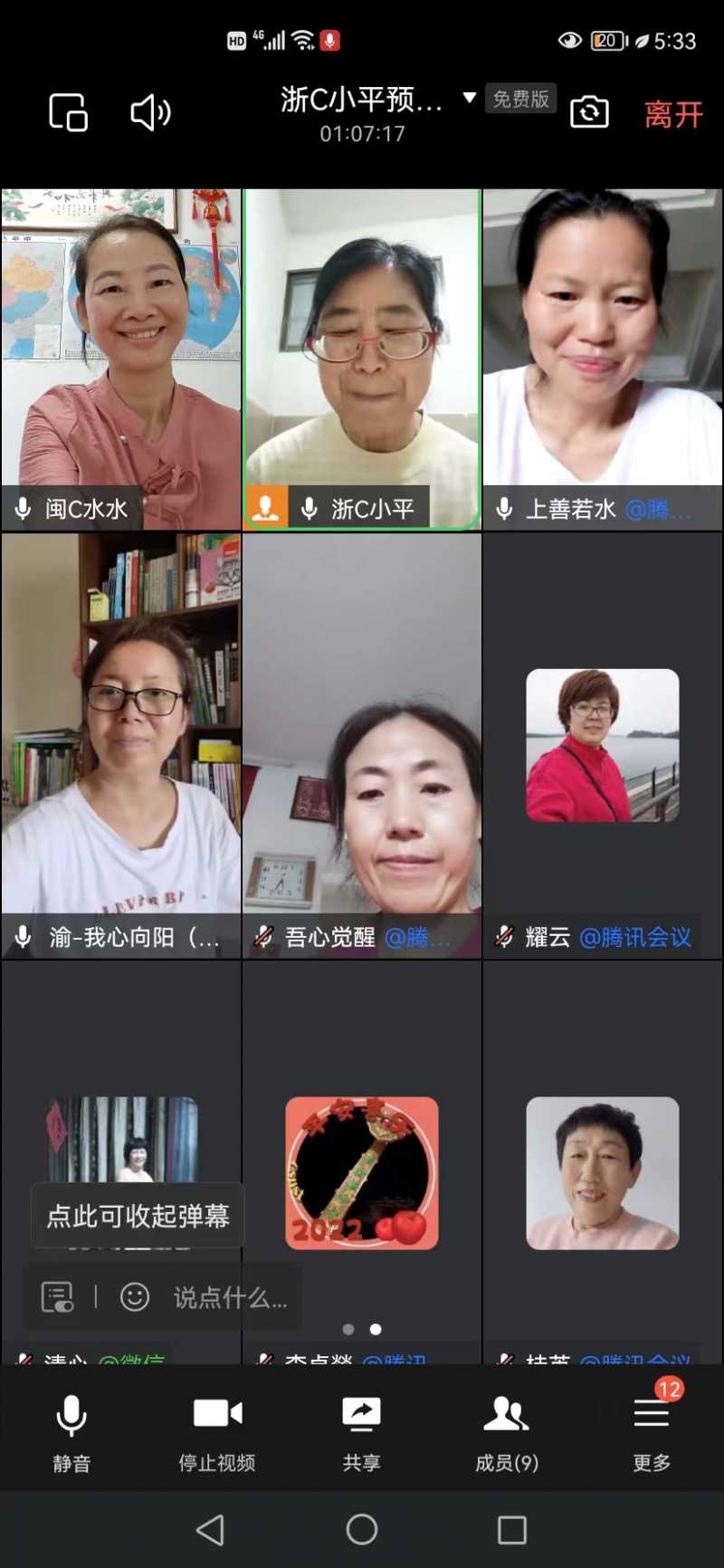This screenshot has height=1568, width=724.
Task: Flip the camera
Action: (x=589, y=112)
